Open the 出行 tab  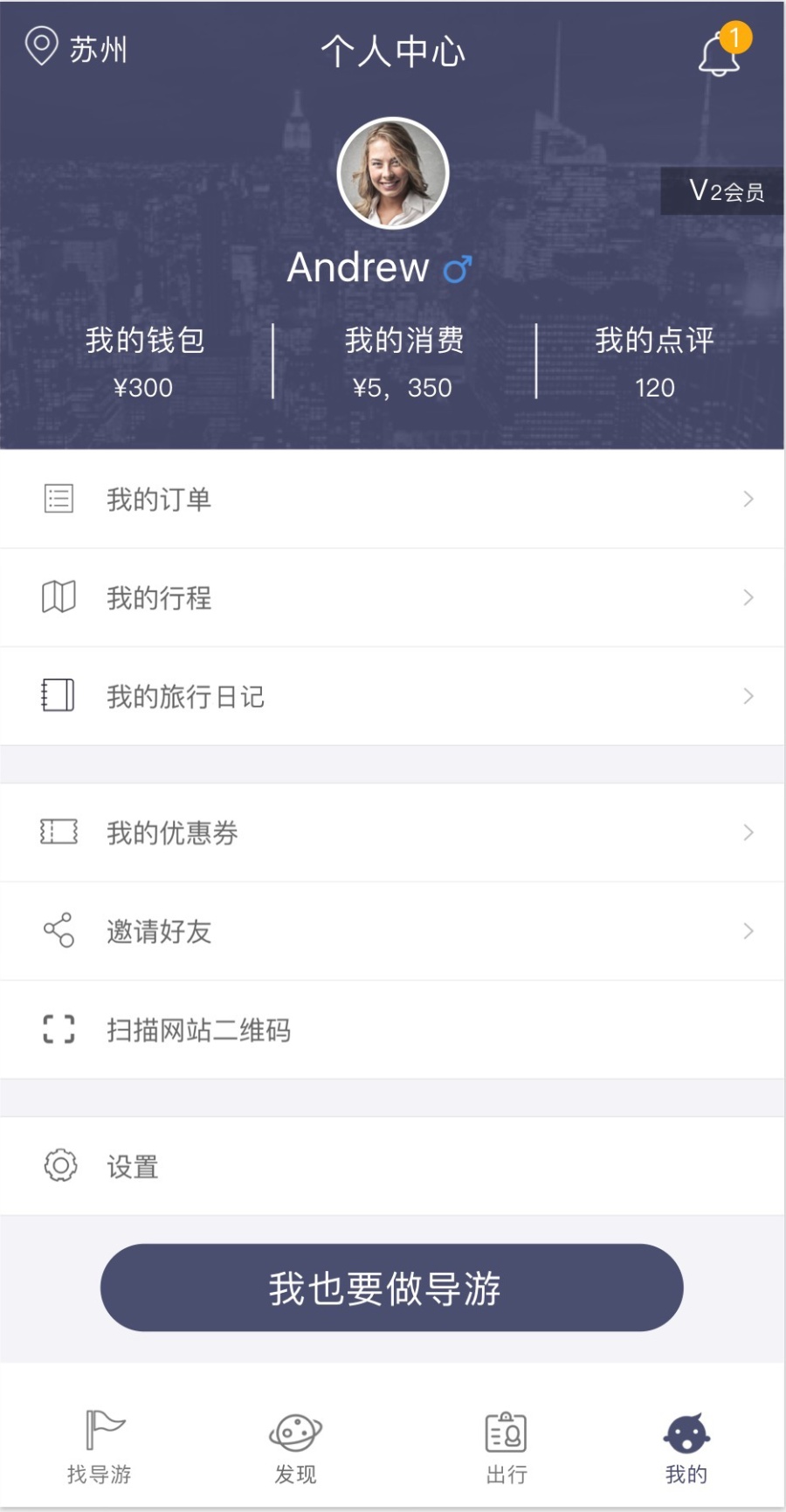(507, 1446)
